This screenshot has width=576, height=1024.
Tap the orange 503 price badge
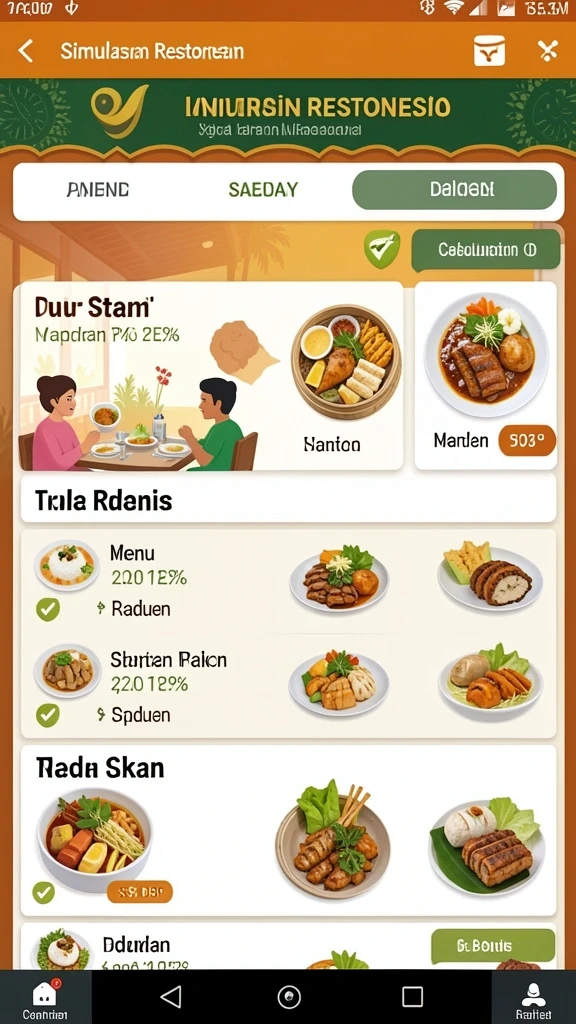(526, 440)
